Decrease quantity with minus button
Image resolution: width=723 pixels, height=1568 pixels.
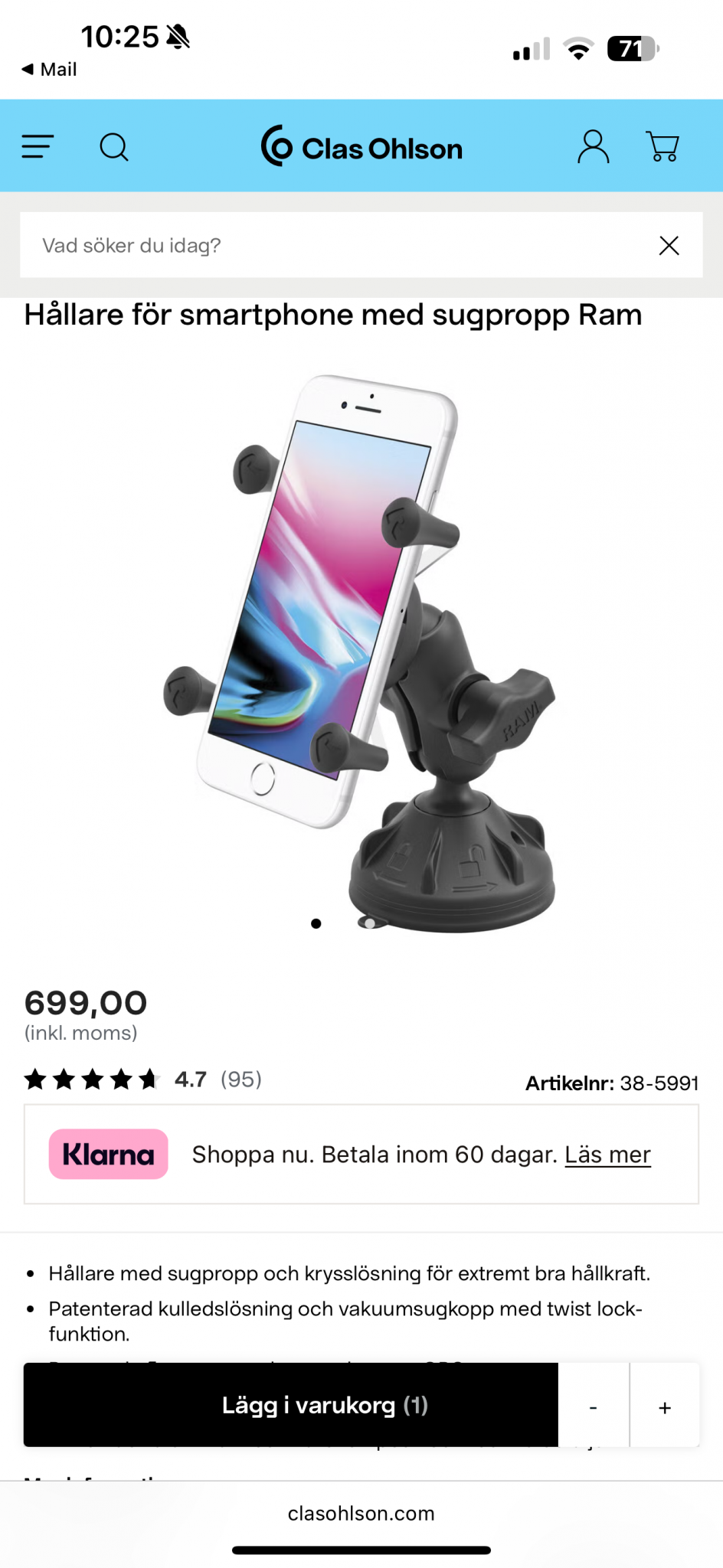pyautogui.click(x=593, y=1407)
